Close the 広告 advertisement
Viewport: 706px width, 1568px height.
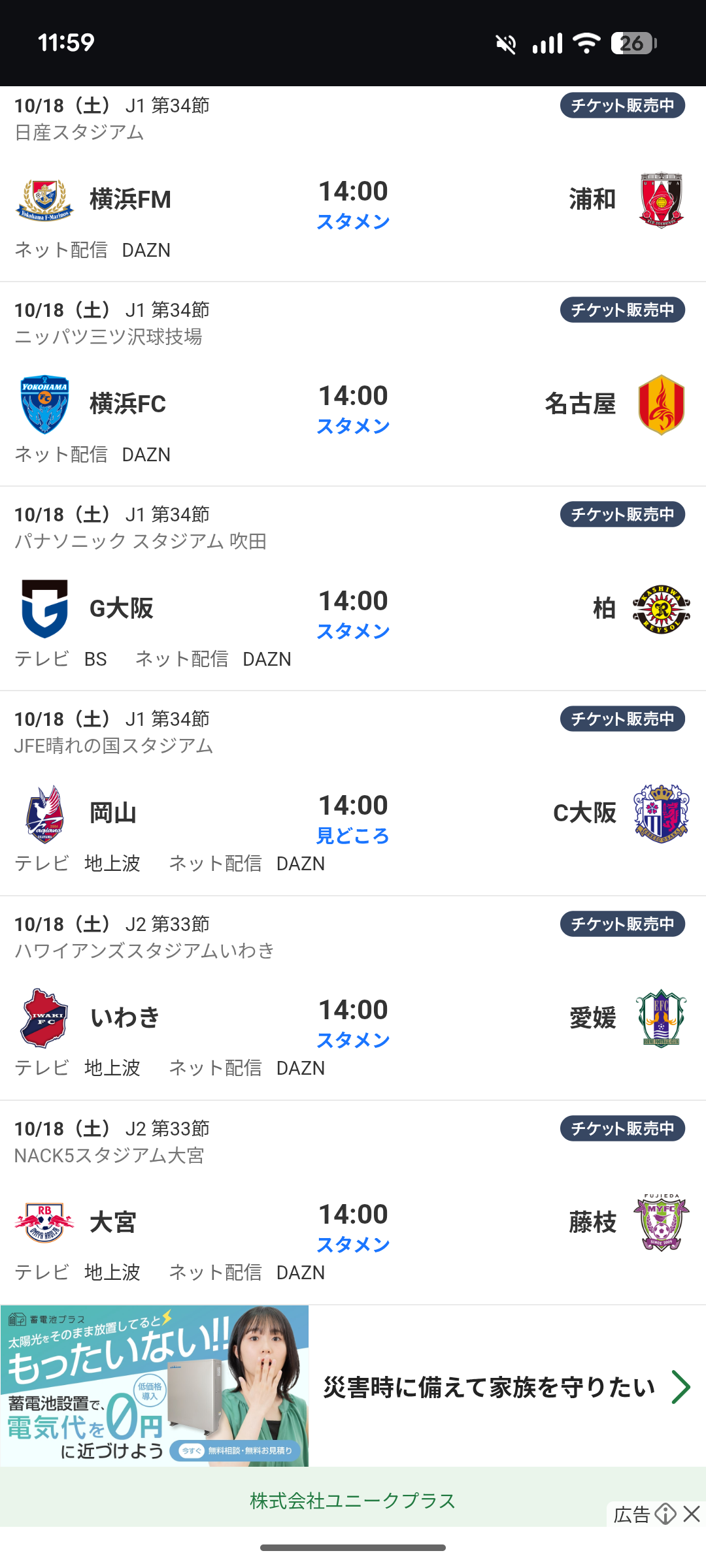pos(692,1514)
